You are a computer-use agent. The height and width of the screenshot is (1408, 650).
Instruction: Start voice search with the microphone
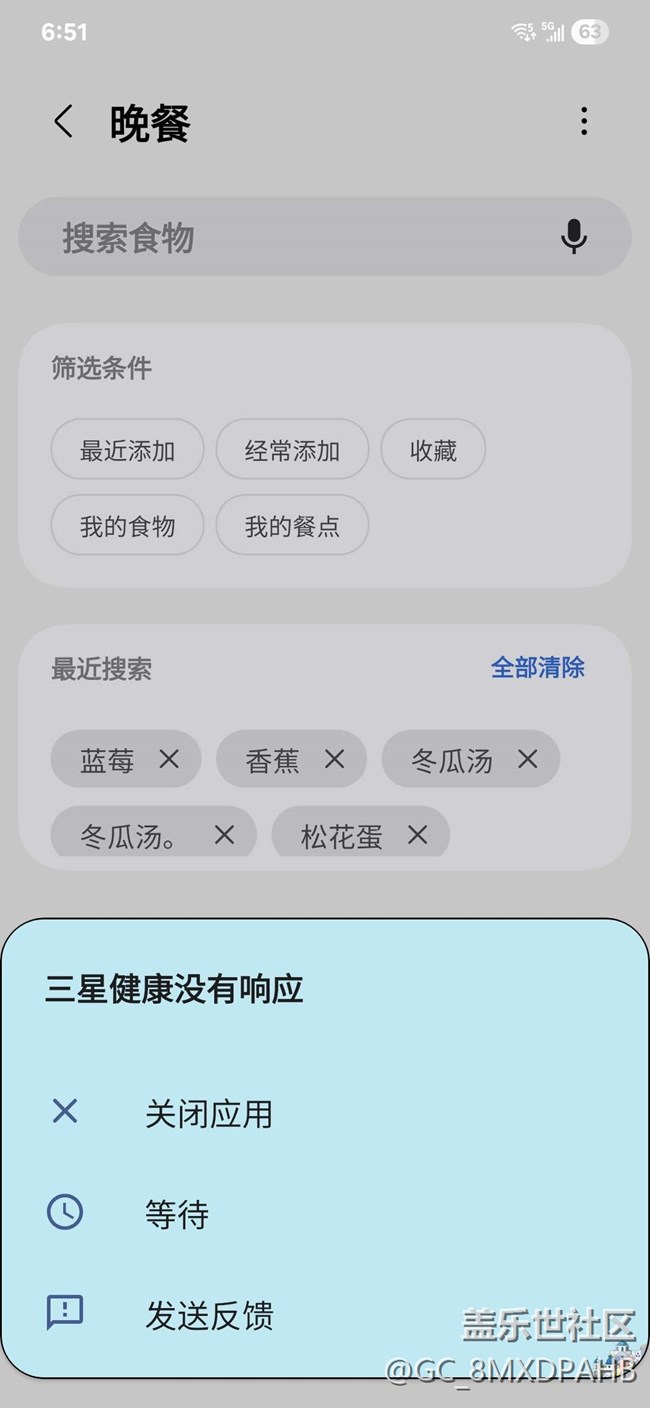pos(573,237)
